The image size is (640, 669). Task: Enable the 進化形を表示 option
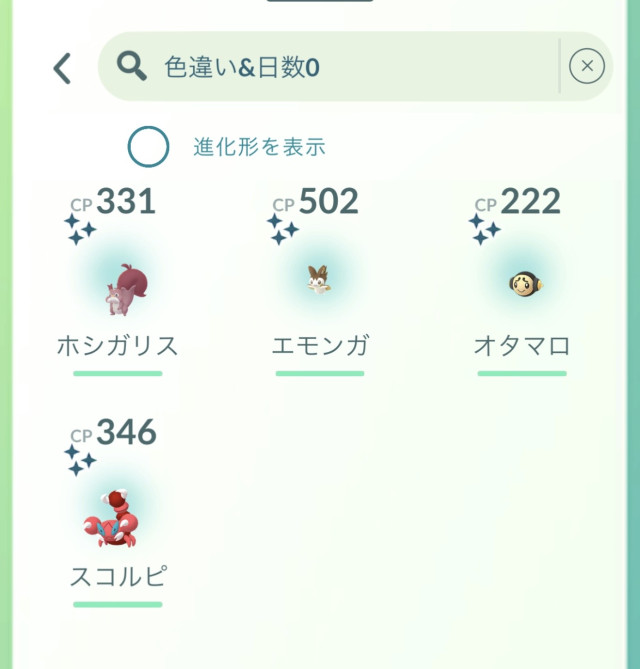click(148, 147)
